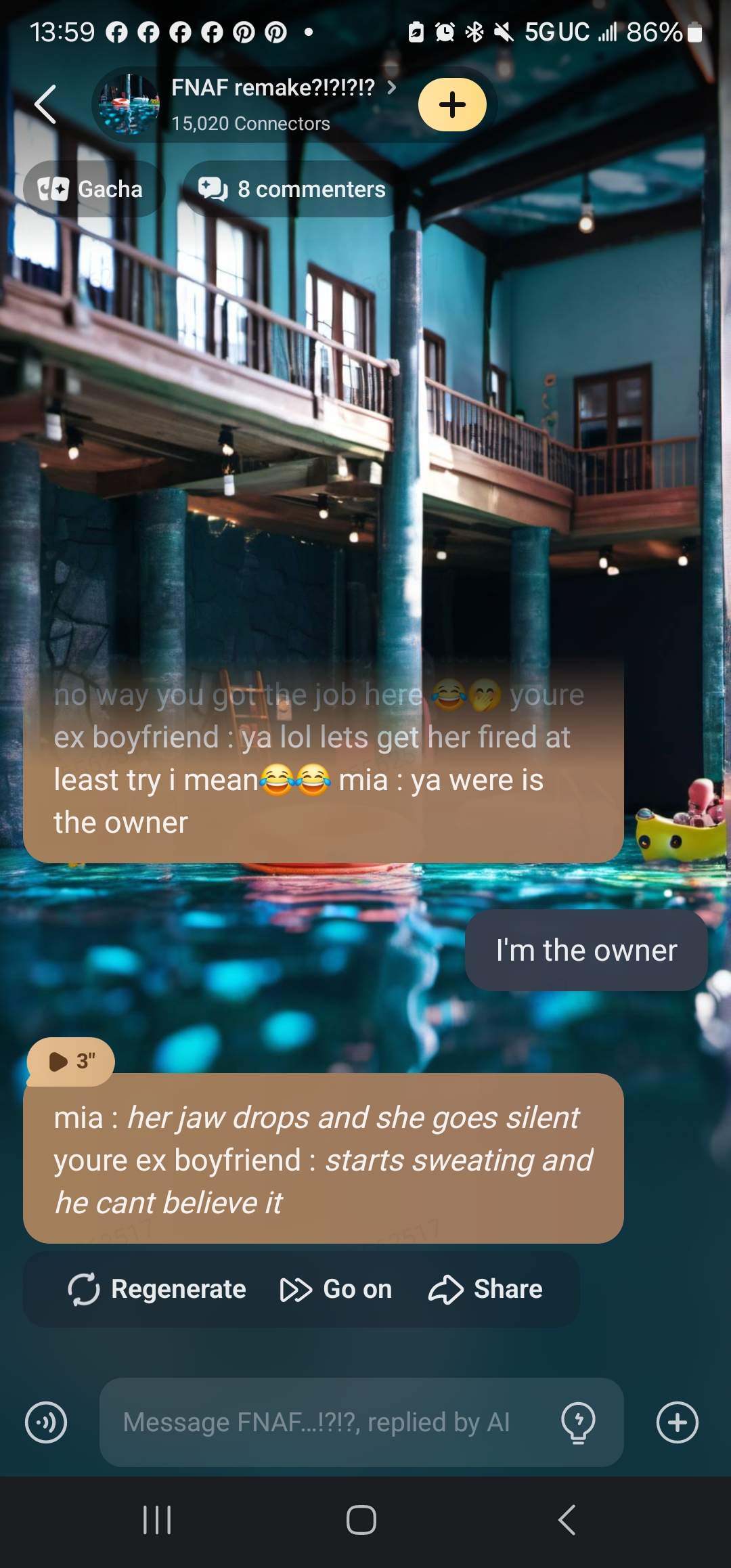The image size is (731, 1568).
Task: Share this chat message
Action: (485, 1289)
